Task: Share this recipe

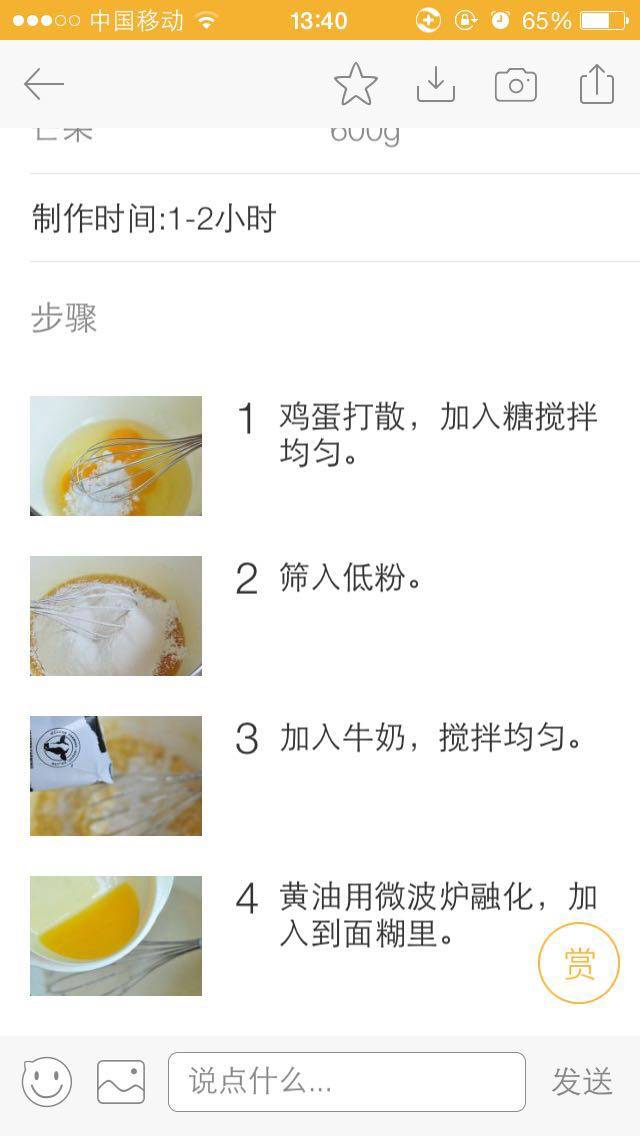Action: [x=597, y=85]
